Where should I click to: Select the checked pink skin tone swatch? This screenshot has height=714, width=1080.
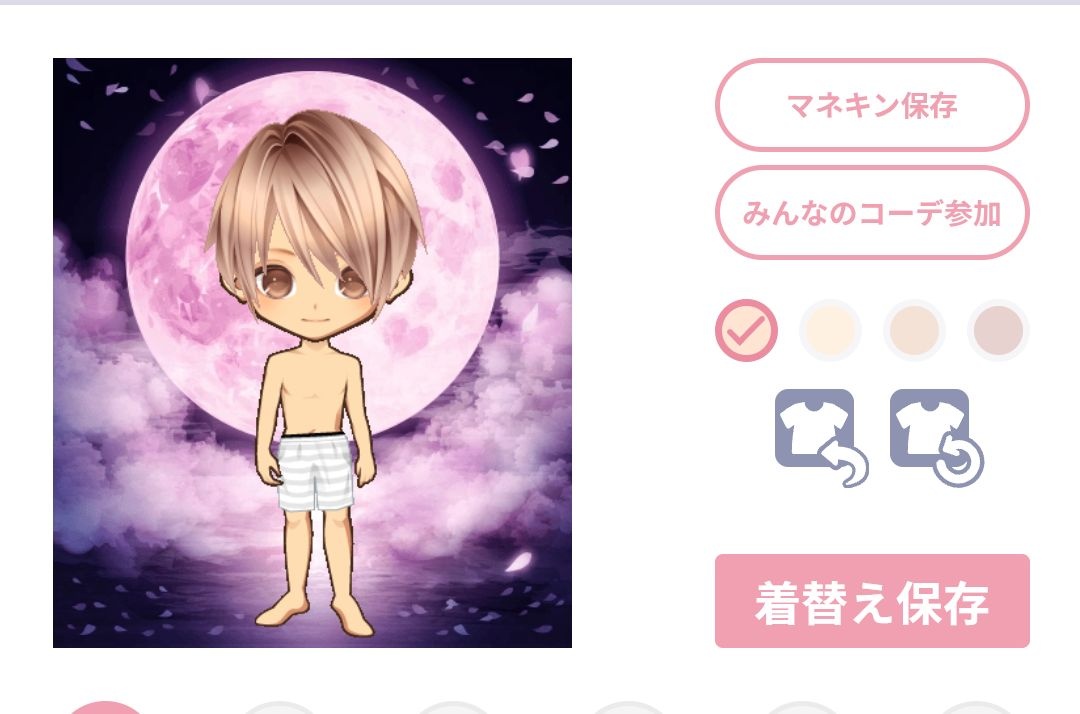[746, 331]
